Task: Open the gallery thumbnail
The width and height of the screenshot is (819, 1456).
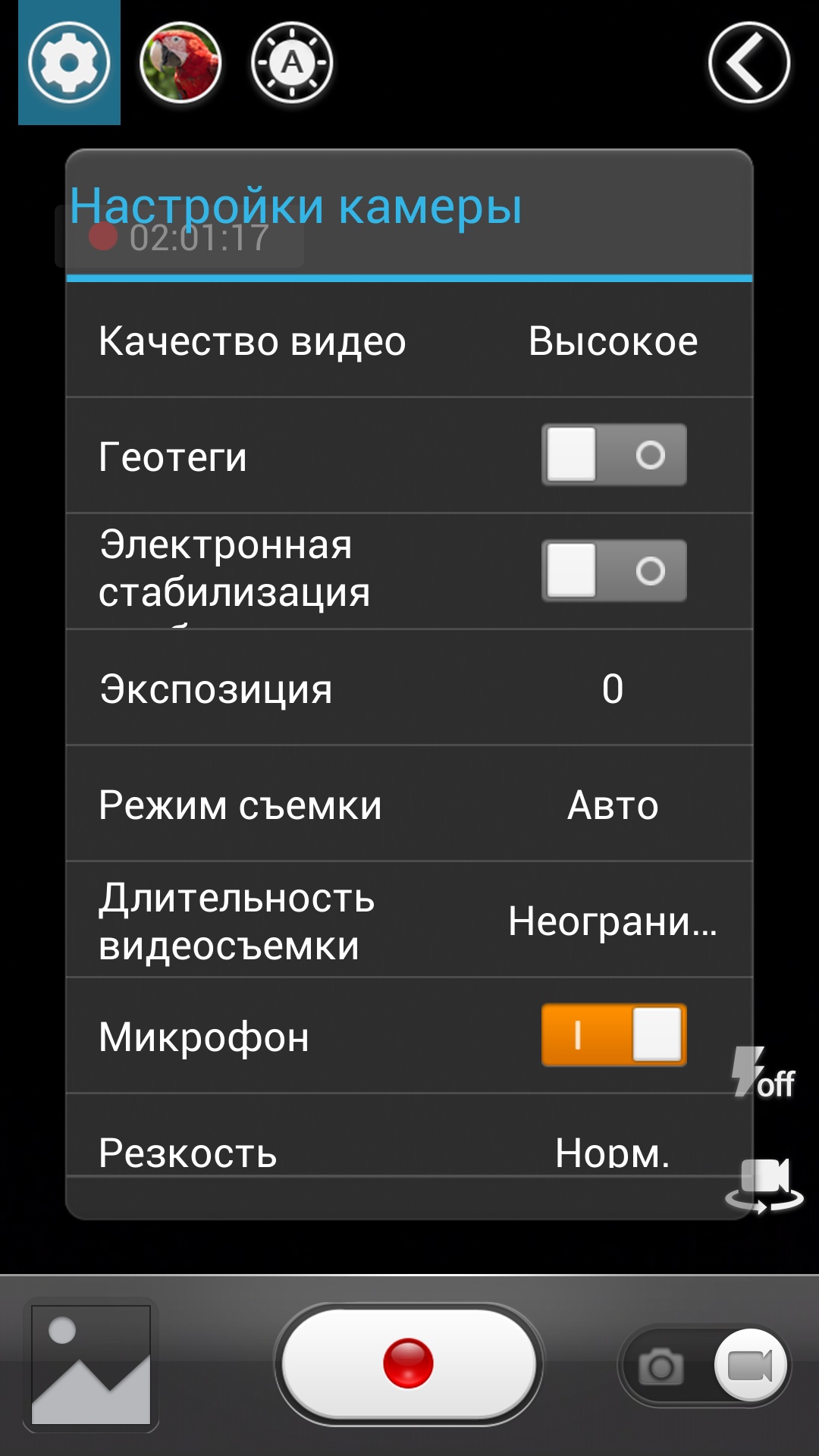Action: pos(91,1365)
